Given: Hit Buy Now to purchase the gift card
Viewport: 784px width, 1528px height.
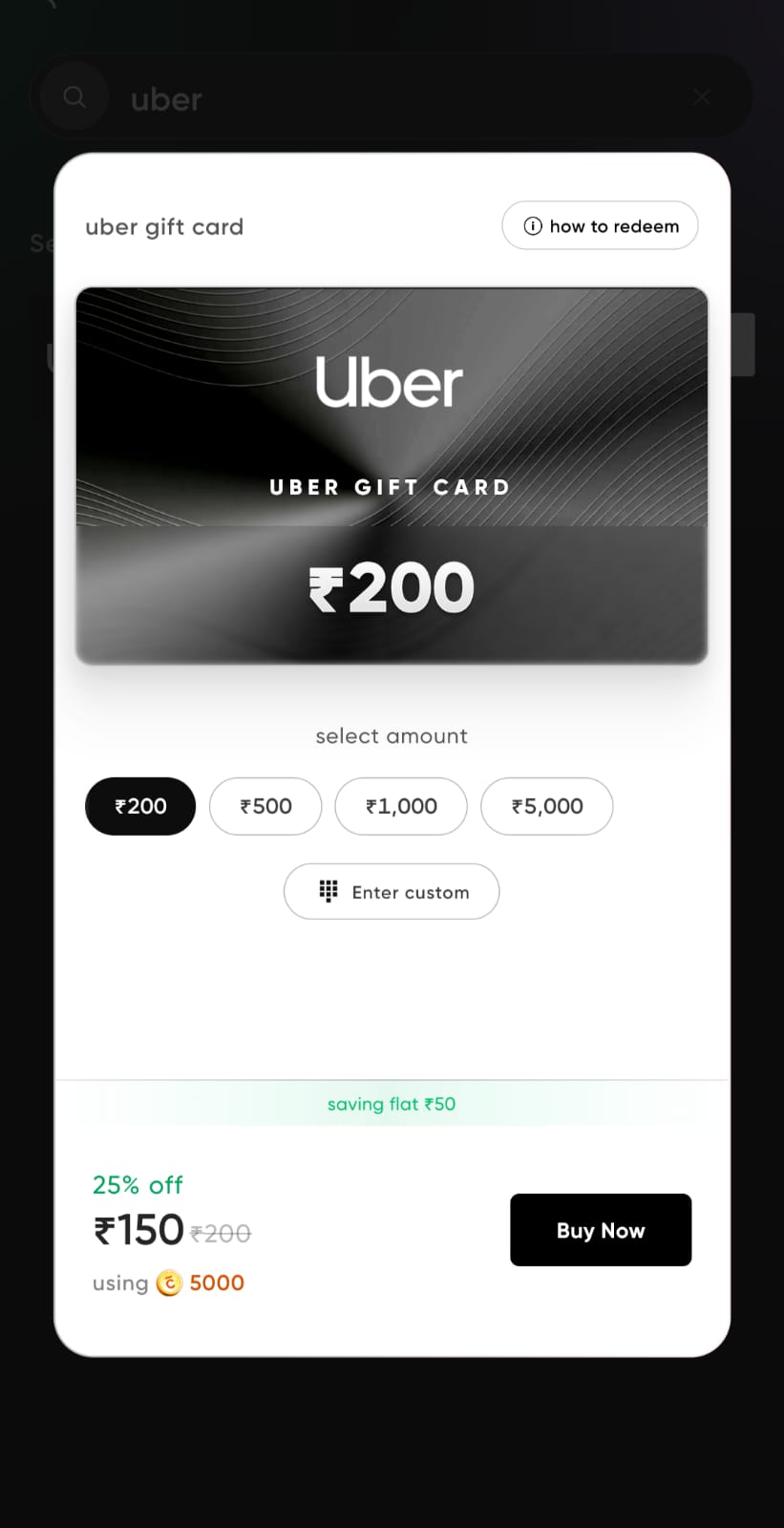Looking at the screenshot, I should click(601, 1230).
